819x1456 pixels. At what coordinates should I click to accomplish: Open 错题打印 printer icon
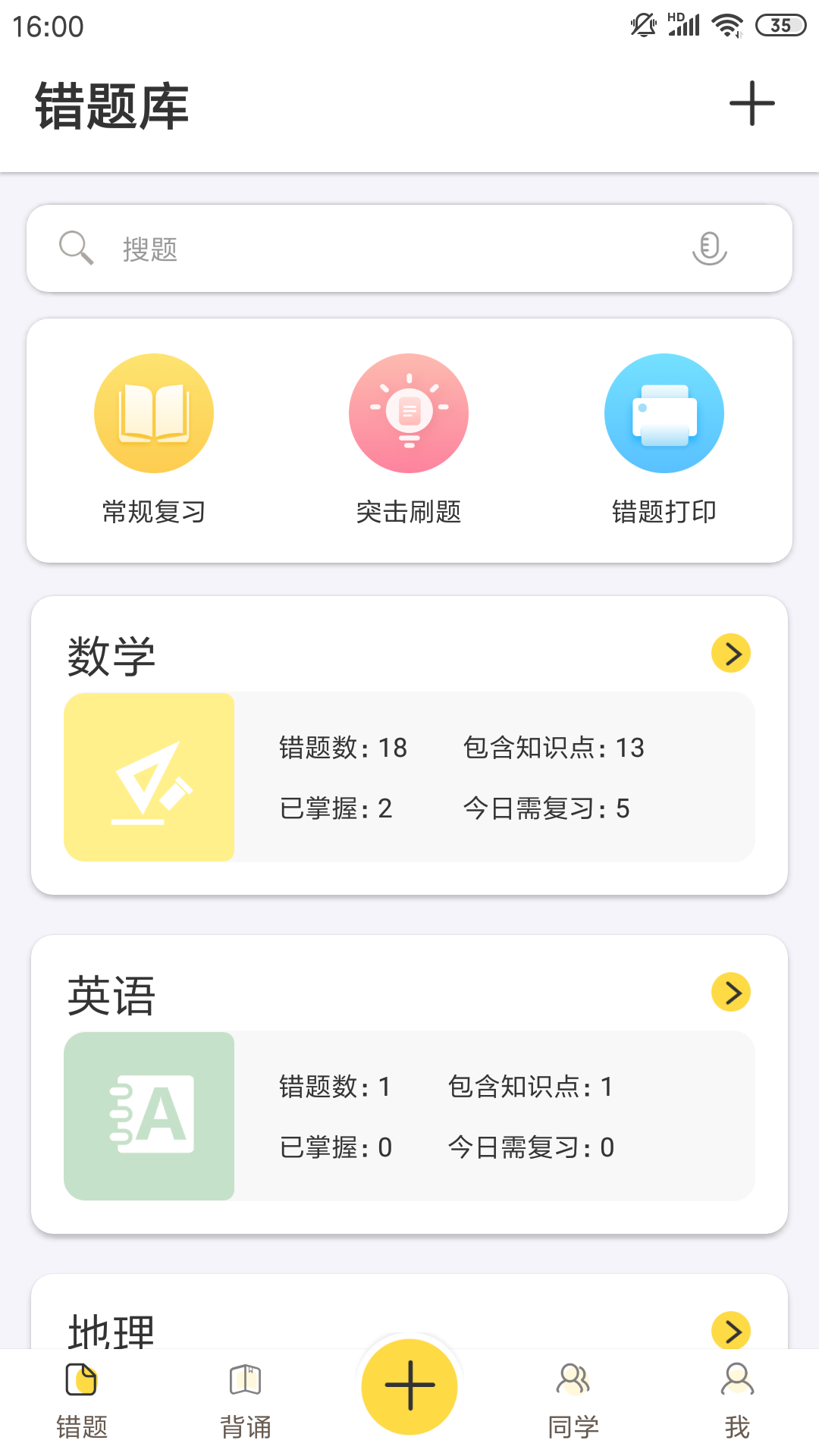point(664,413)
